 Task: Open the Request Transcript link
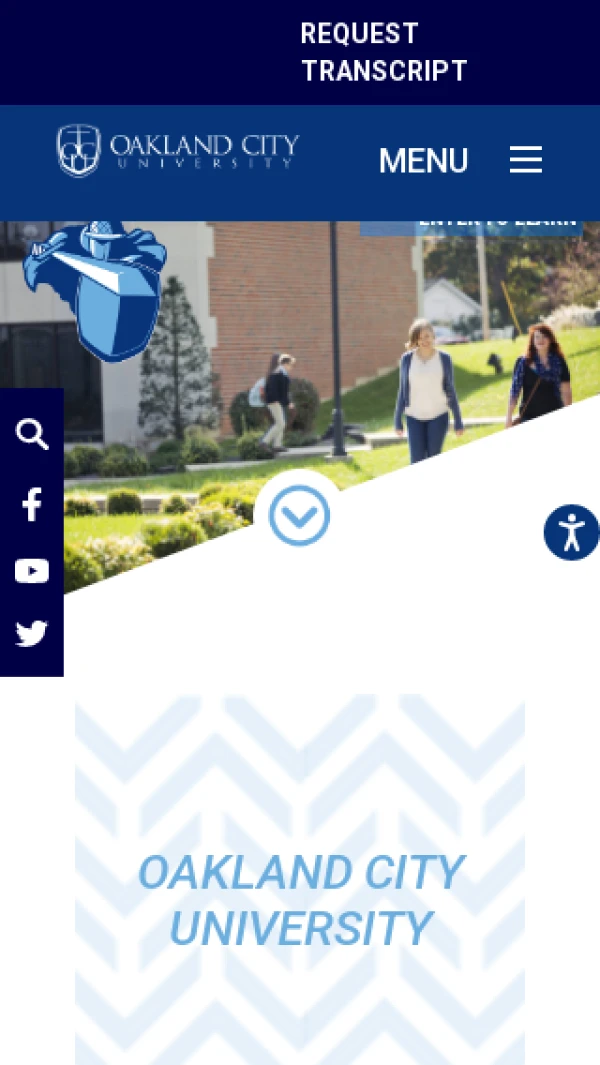pos(384,52)
